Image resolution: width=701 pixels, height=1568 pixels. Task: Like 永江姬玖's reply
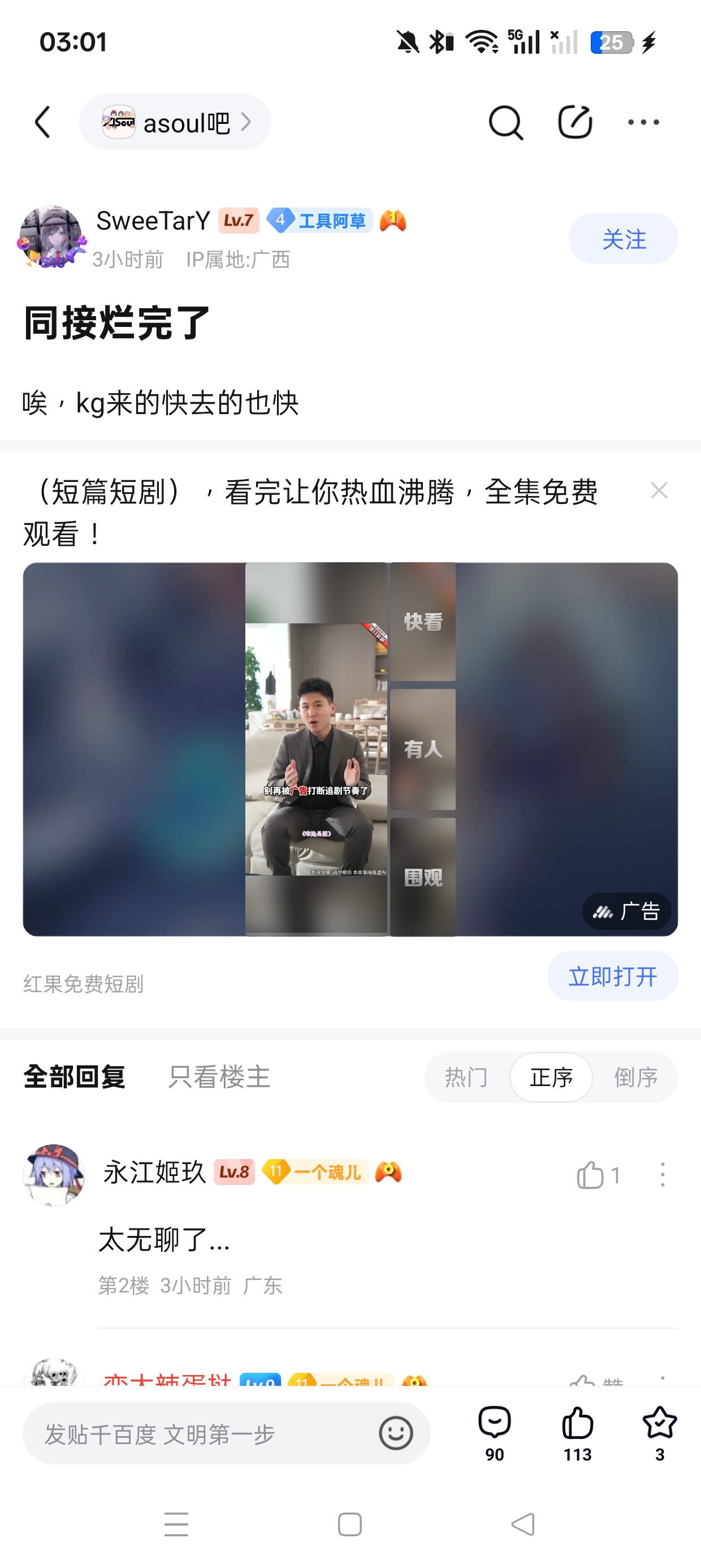click(590, 1175)
